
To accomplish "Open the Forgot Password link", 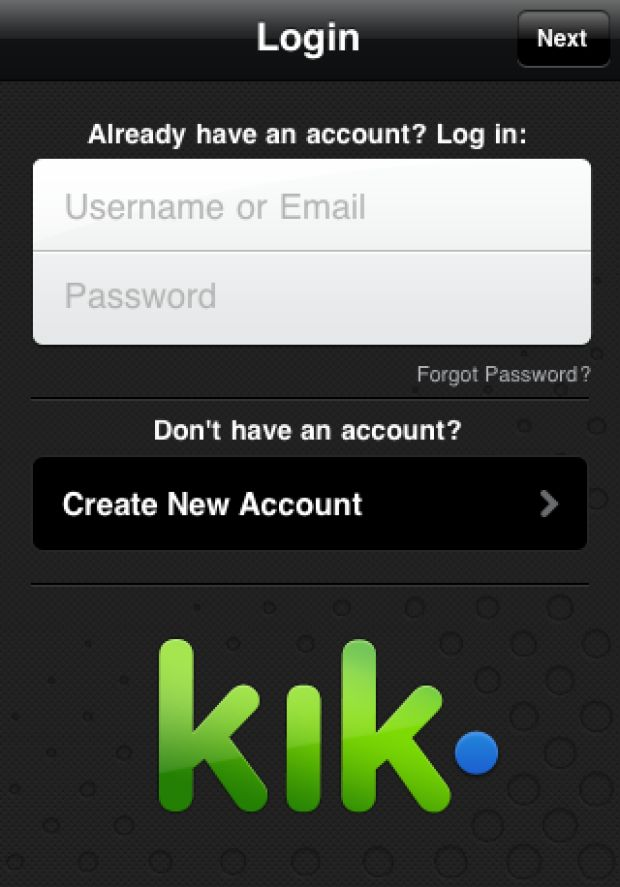I will pyautogui.click(x=503, y=375).
